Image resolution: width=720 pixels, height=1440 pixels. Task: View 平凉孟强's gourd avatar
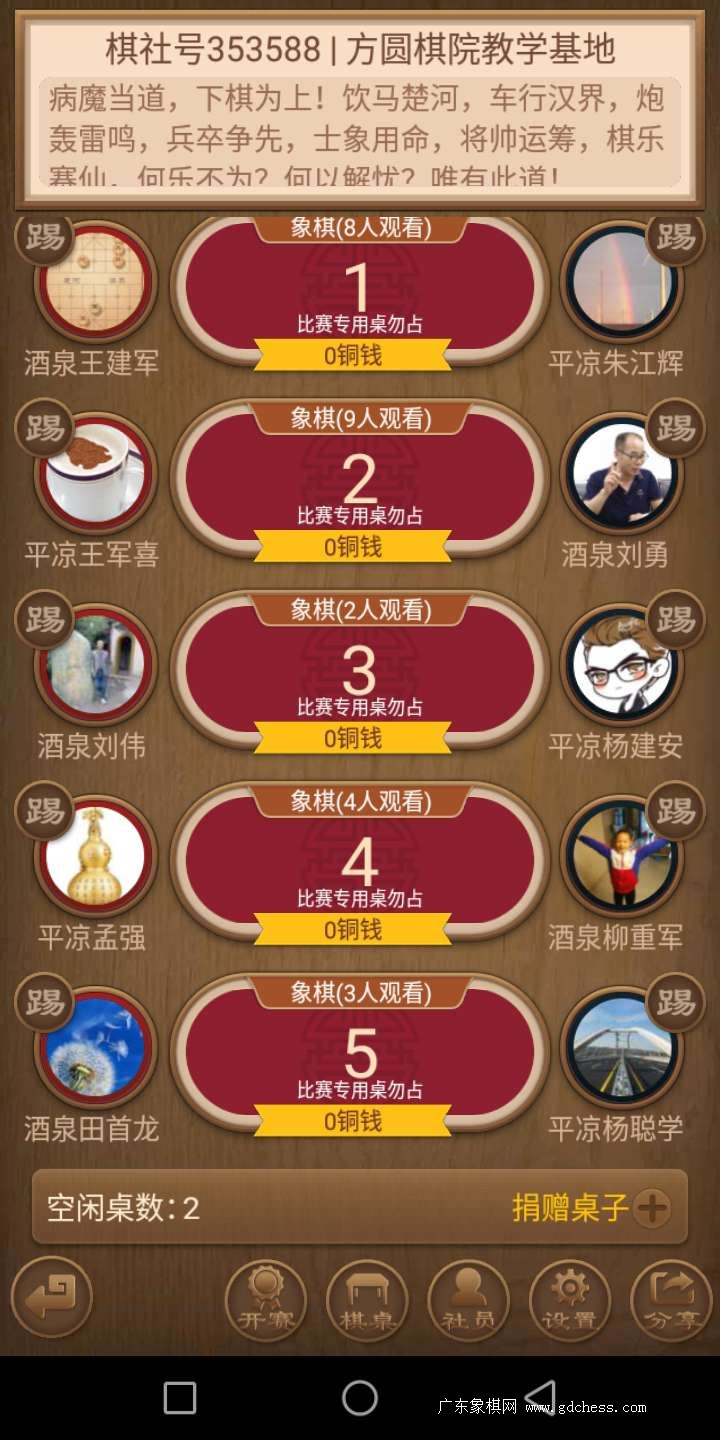[x=96, y=858]
